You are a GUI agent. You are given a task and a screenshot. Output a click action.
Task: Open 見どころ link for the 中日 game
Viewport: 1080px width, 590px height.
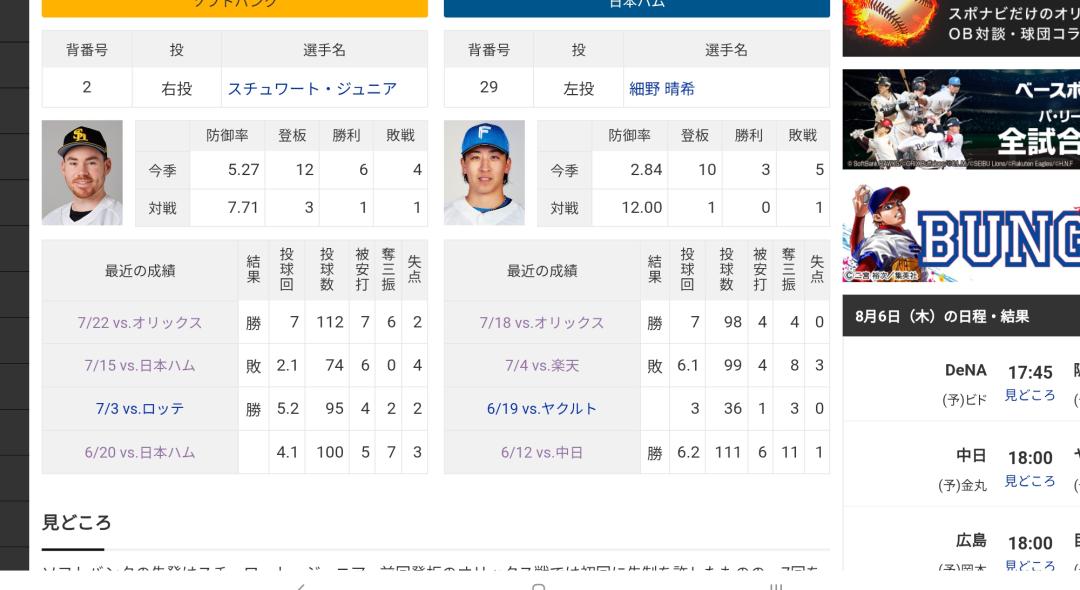1030,481
